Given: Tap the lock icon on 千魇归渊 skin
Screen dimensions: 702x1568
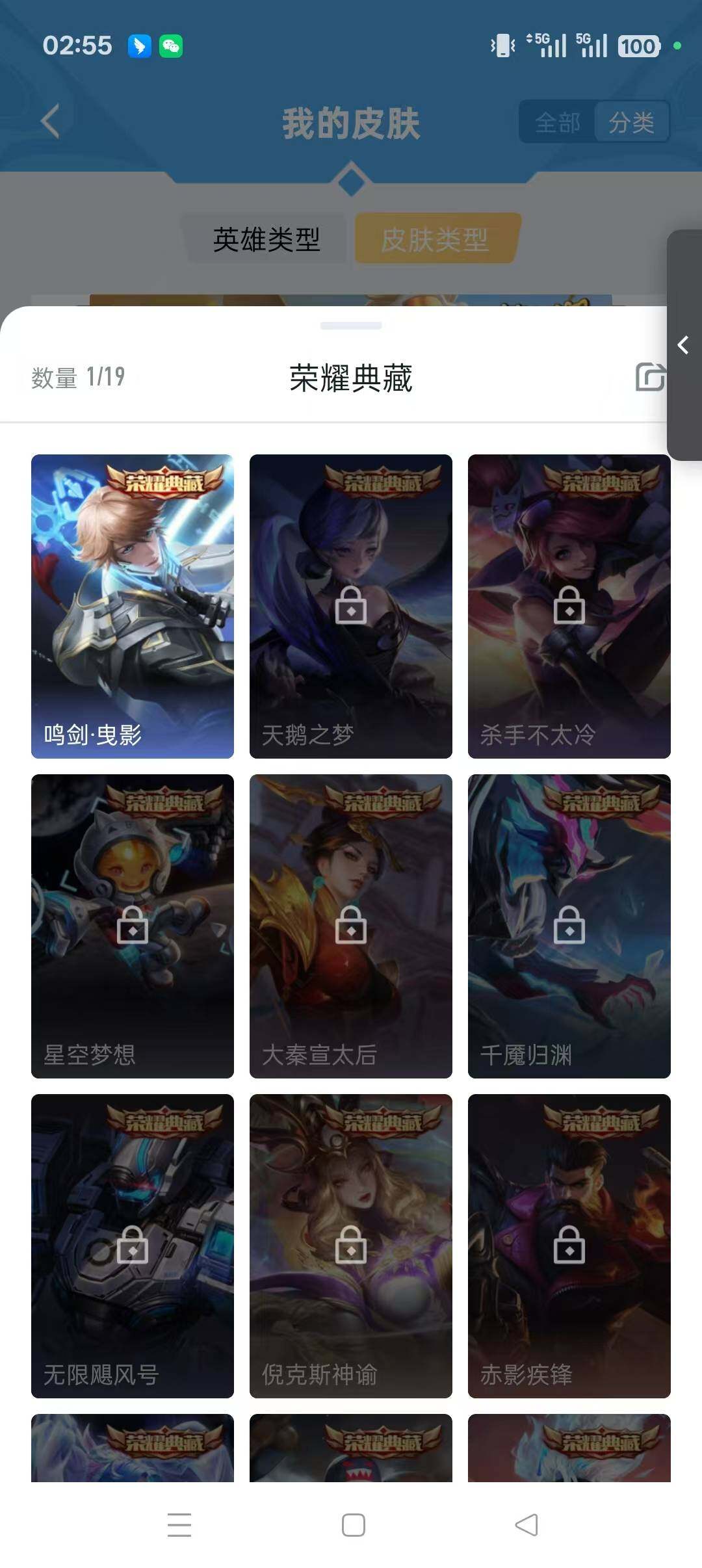Looking at the screenshot, I should click(569, 927).
